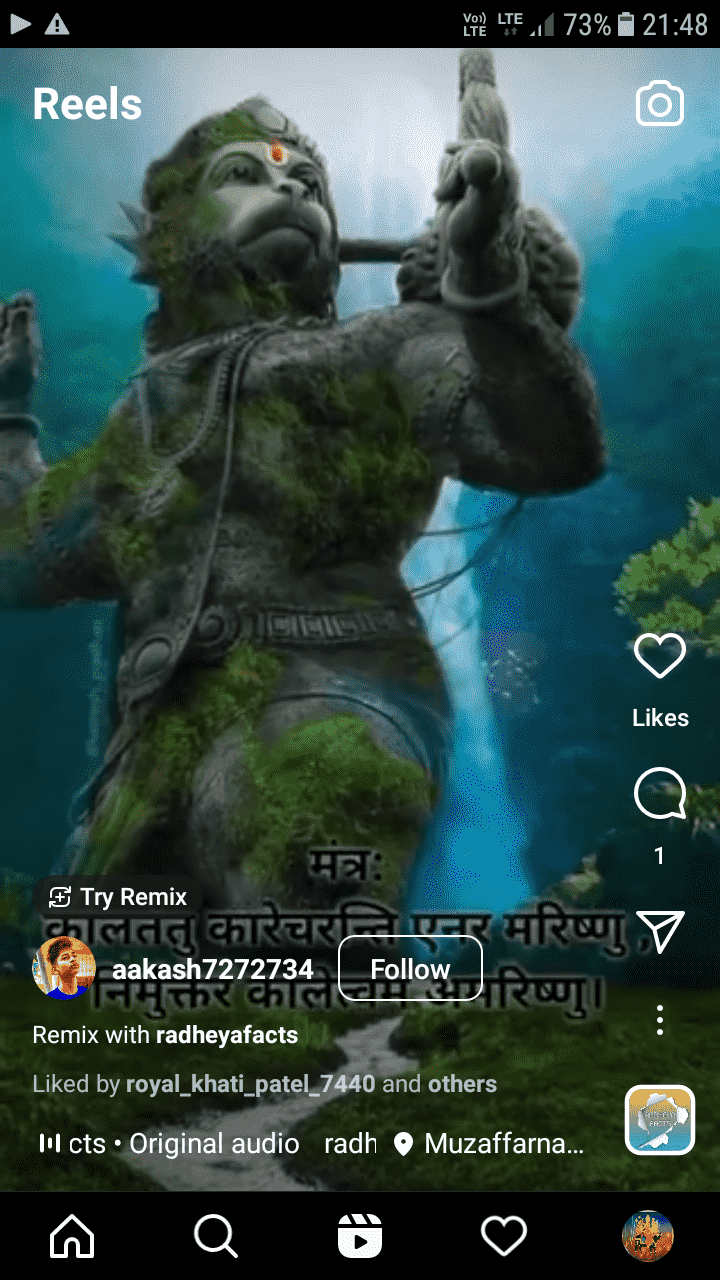Screen dimensions: 720x1280
Task: Go to the Home tab
Action: tap(72, 1236)
